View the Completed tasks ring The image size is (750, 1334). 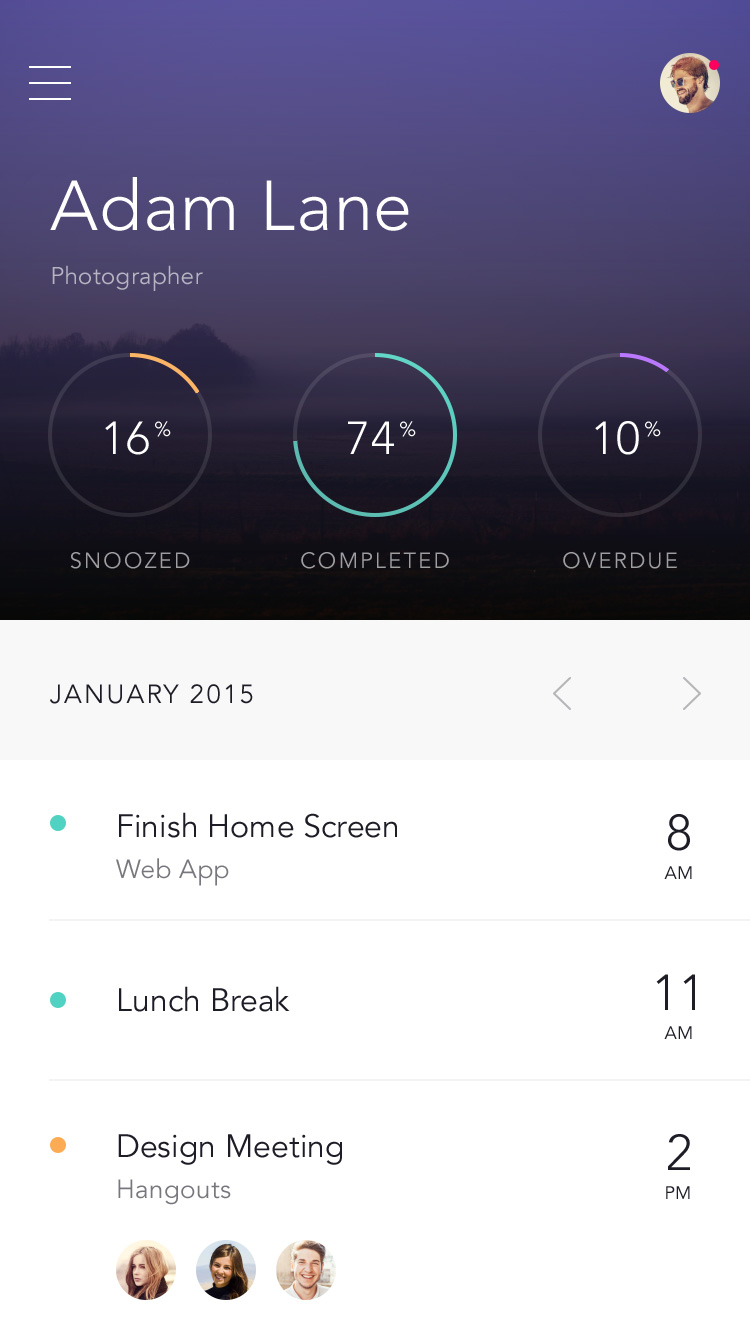(x=375, y=435)
